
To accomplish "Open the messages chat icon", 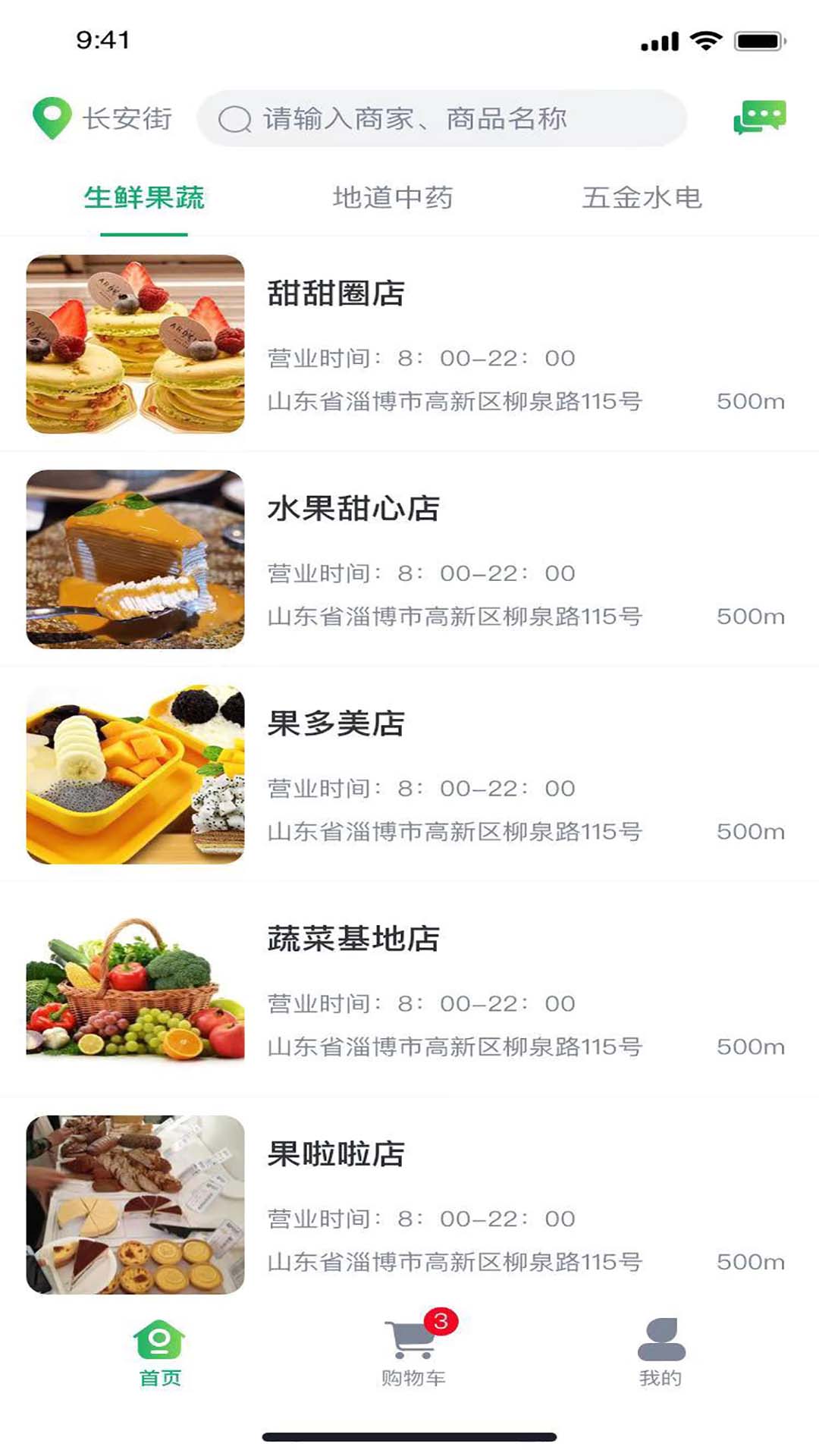I will coord(759,118).
